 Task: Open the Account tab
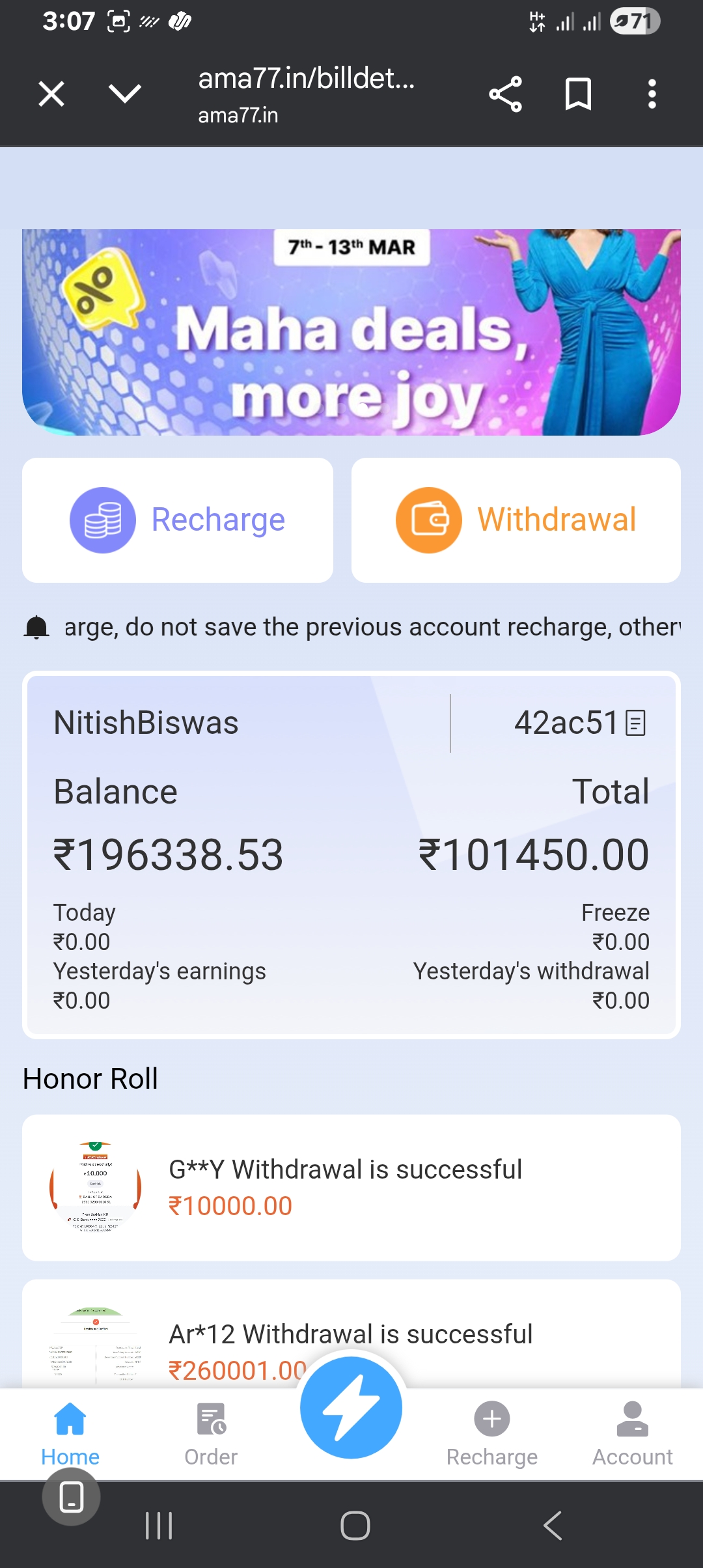tap(633, 1434)
